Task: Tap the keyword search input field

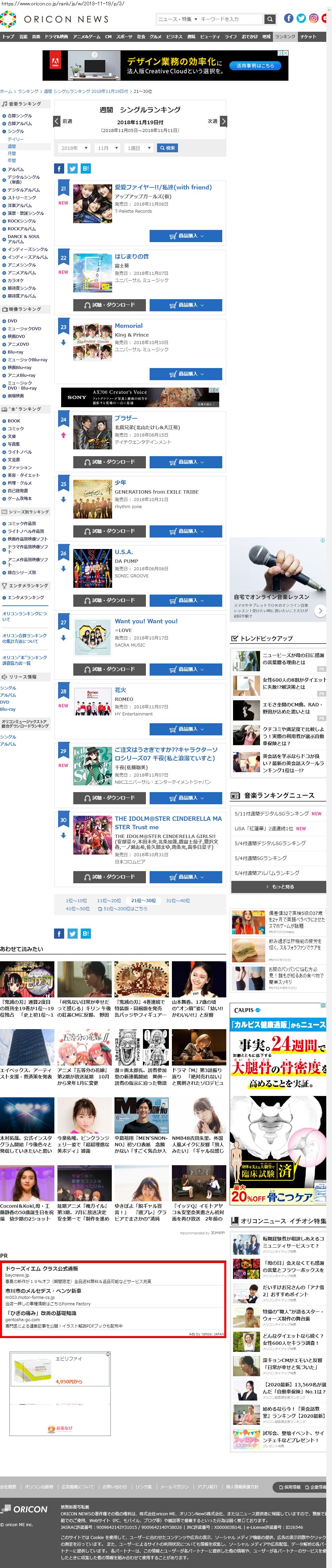Action: point(231,19)
